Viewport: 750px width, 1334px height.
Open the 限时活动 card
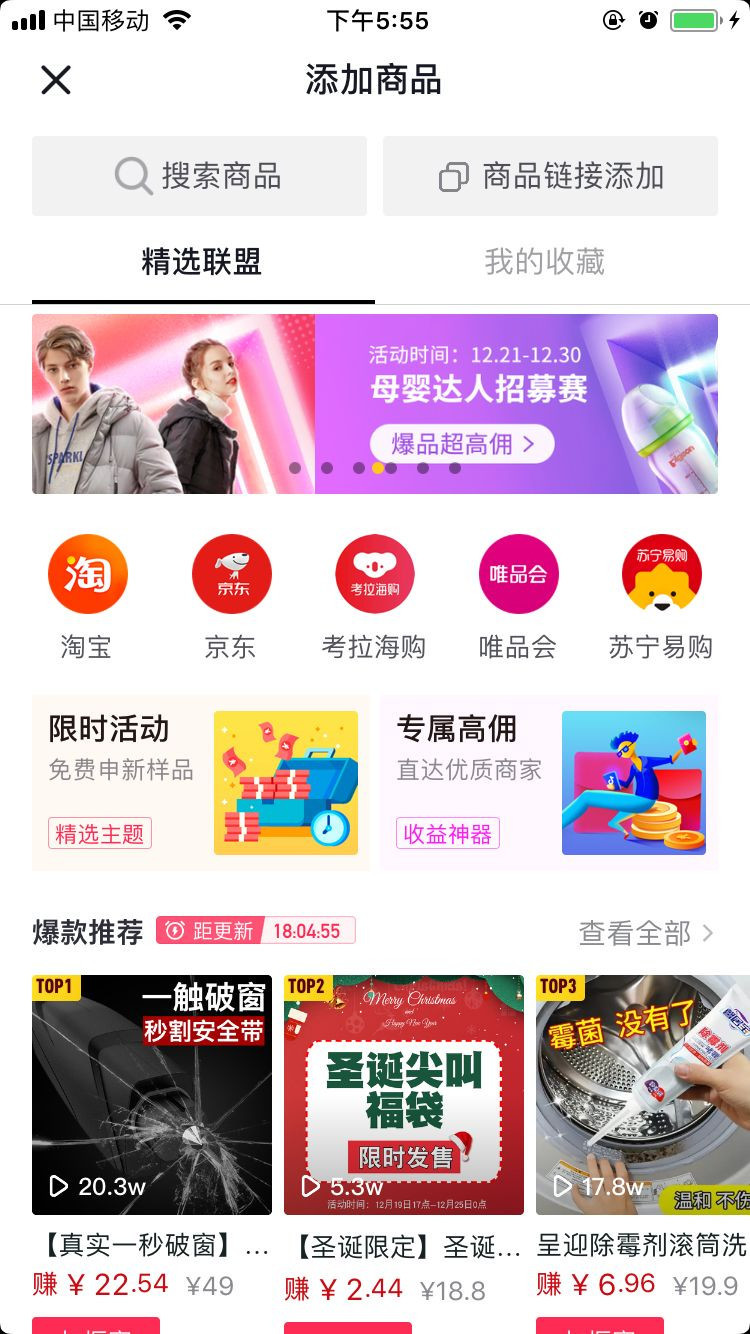point(200,782)
